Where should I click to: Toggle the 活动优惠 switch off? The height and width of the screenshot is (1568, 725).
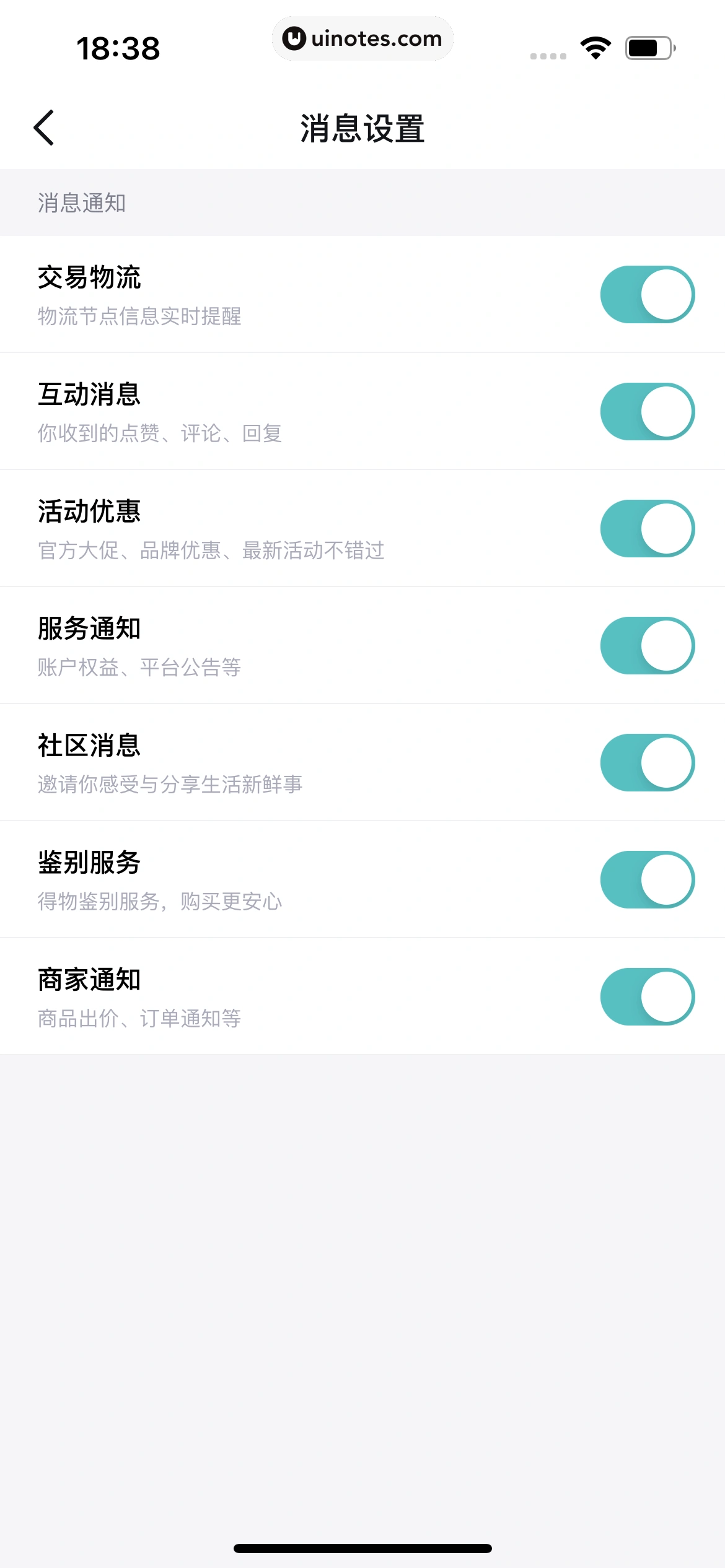pos(647,528)
